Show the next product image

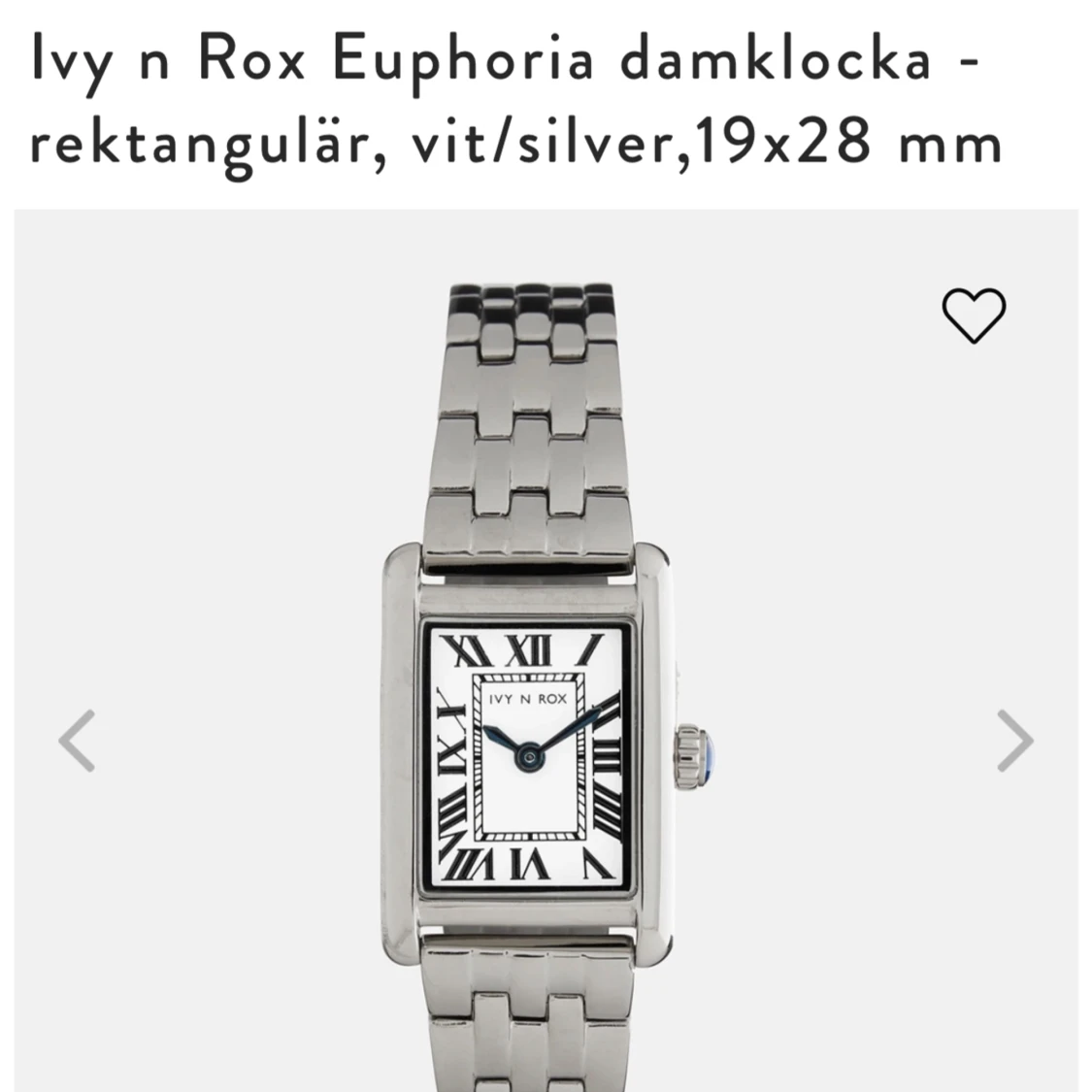click(1015, 741)
